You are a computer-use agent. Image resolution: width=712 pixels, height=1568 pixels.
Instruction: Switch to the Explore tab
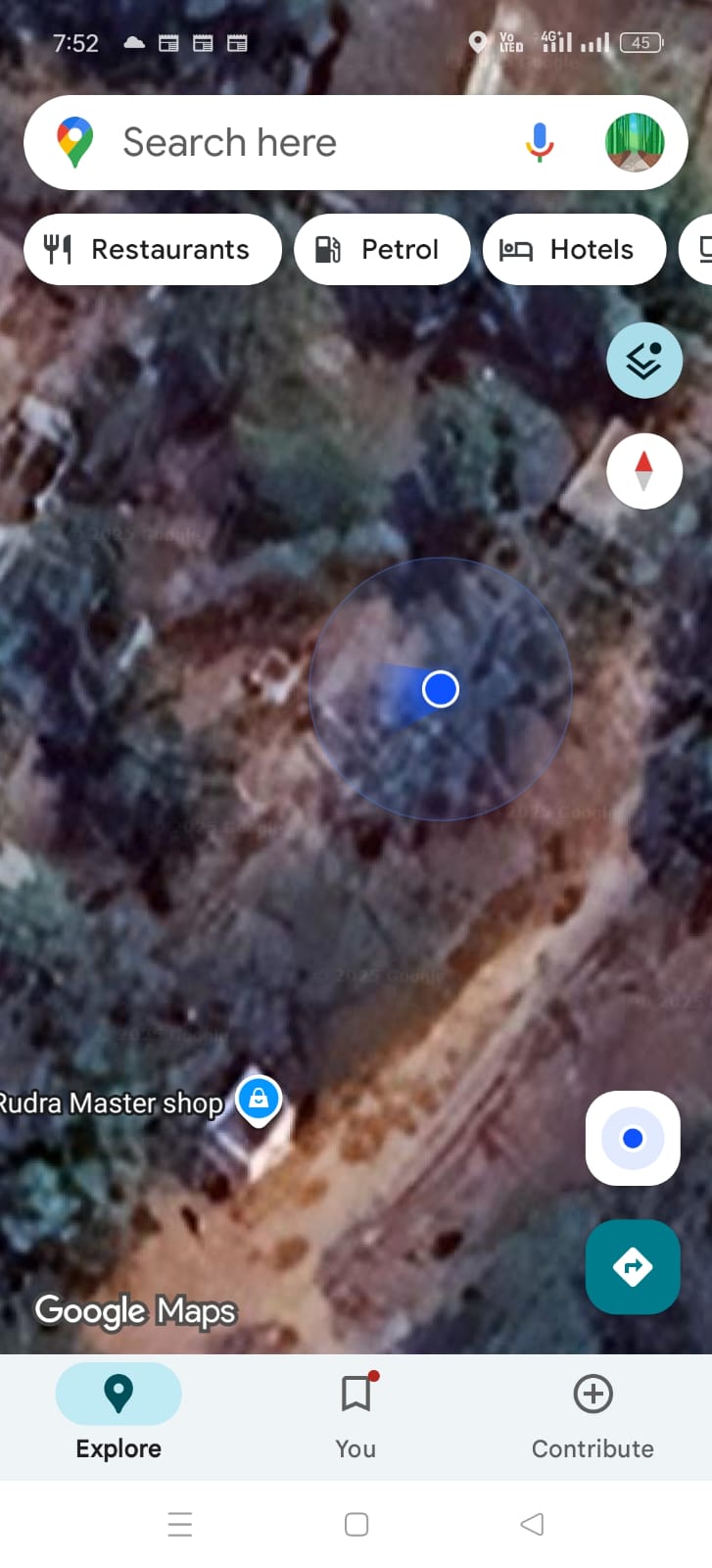point(119,1411)
